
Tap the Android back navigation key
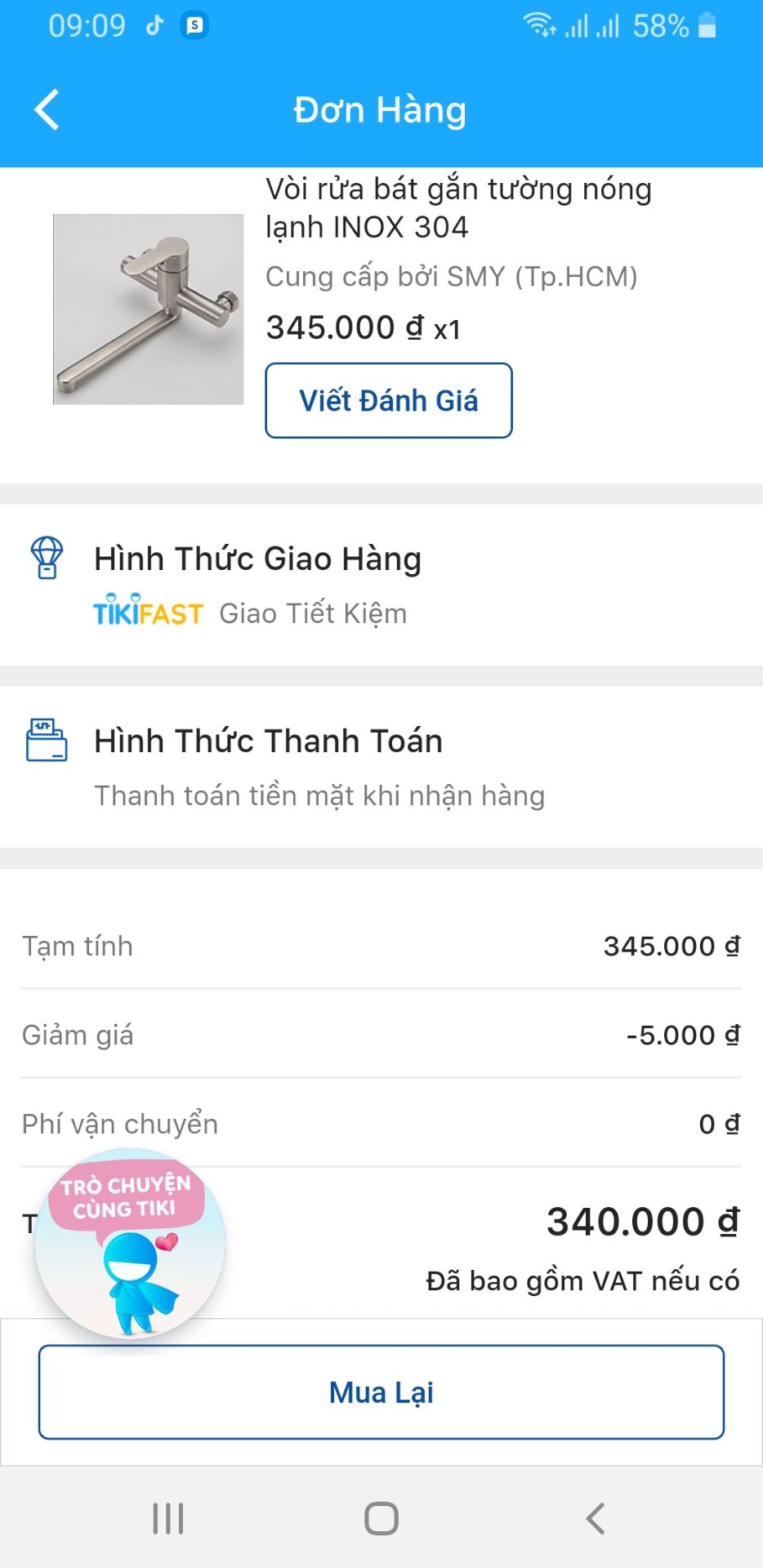pos(595,1518)
